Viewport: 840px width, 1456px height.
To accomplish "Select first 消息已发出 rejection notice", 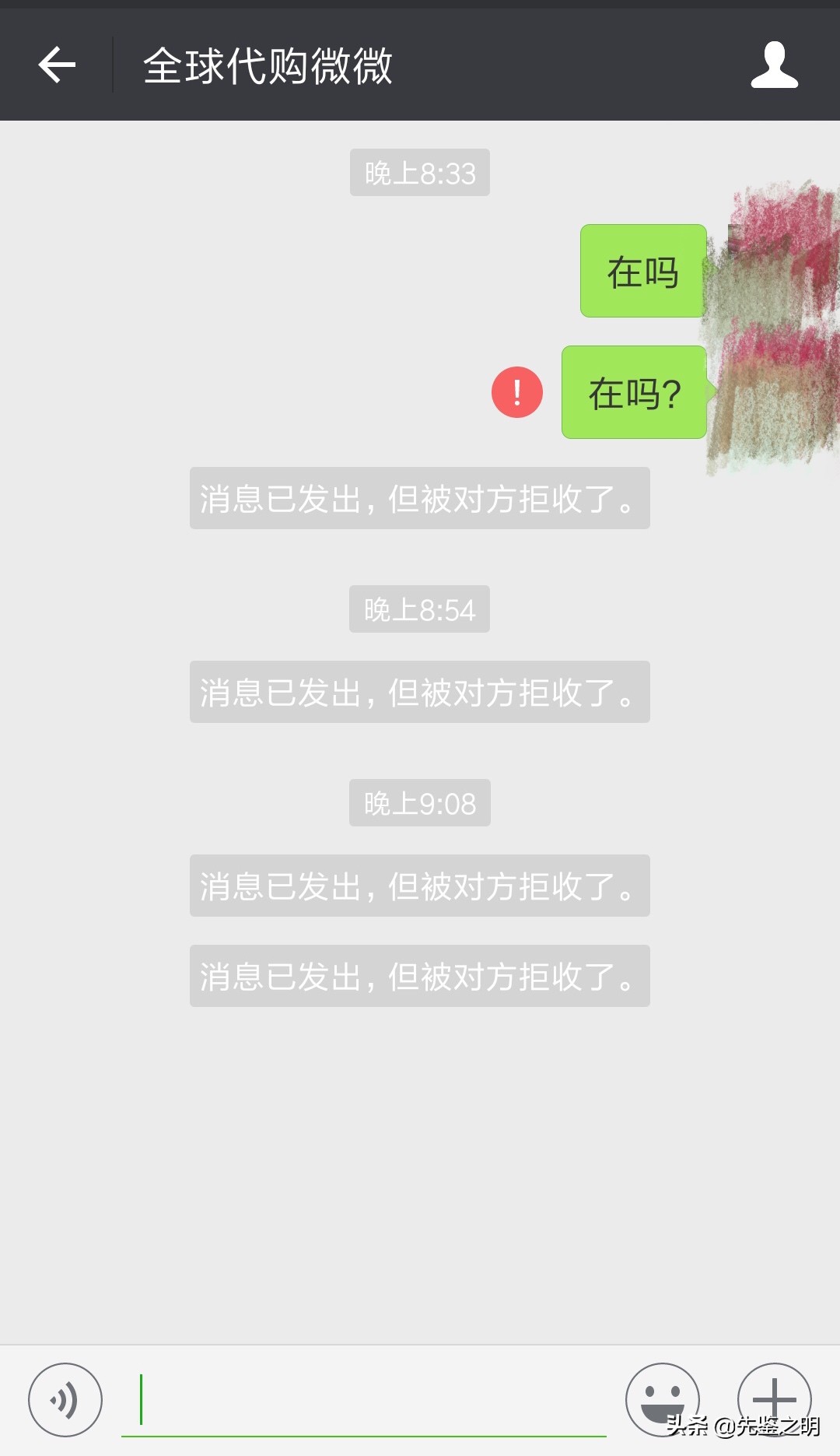I will coord(419,499).
